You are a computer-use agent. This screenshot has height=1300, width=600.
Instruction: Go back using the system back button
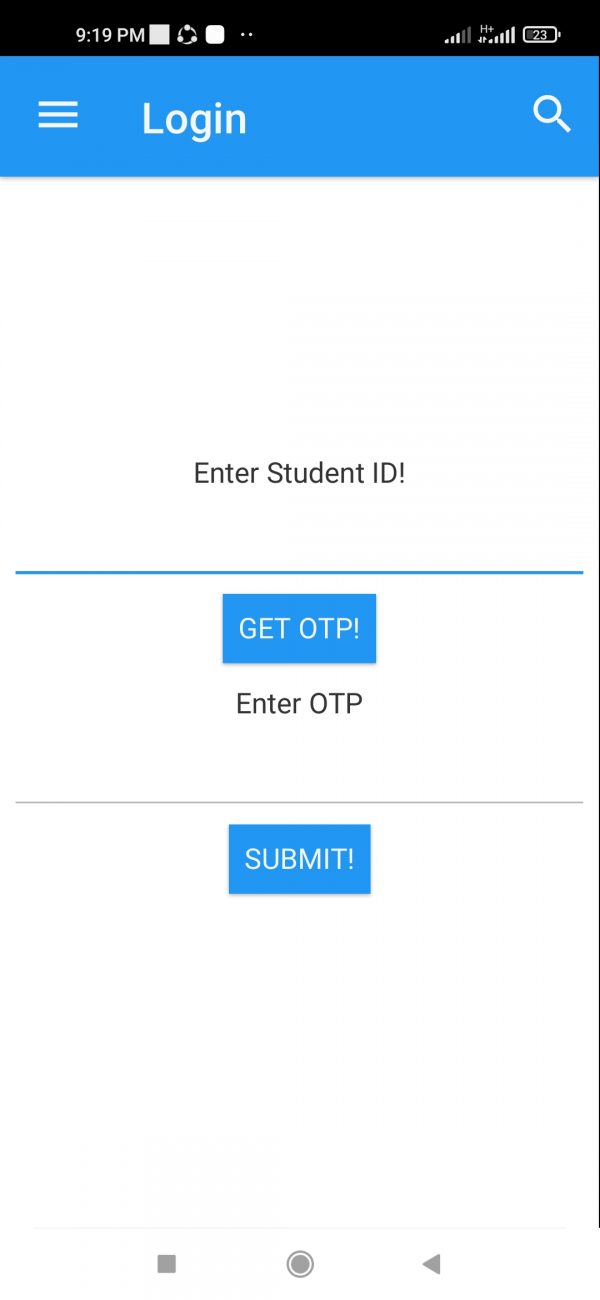pyautogui.click(x=431, y=1264)
